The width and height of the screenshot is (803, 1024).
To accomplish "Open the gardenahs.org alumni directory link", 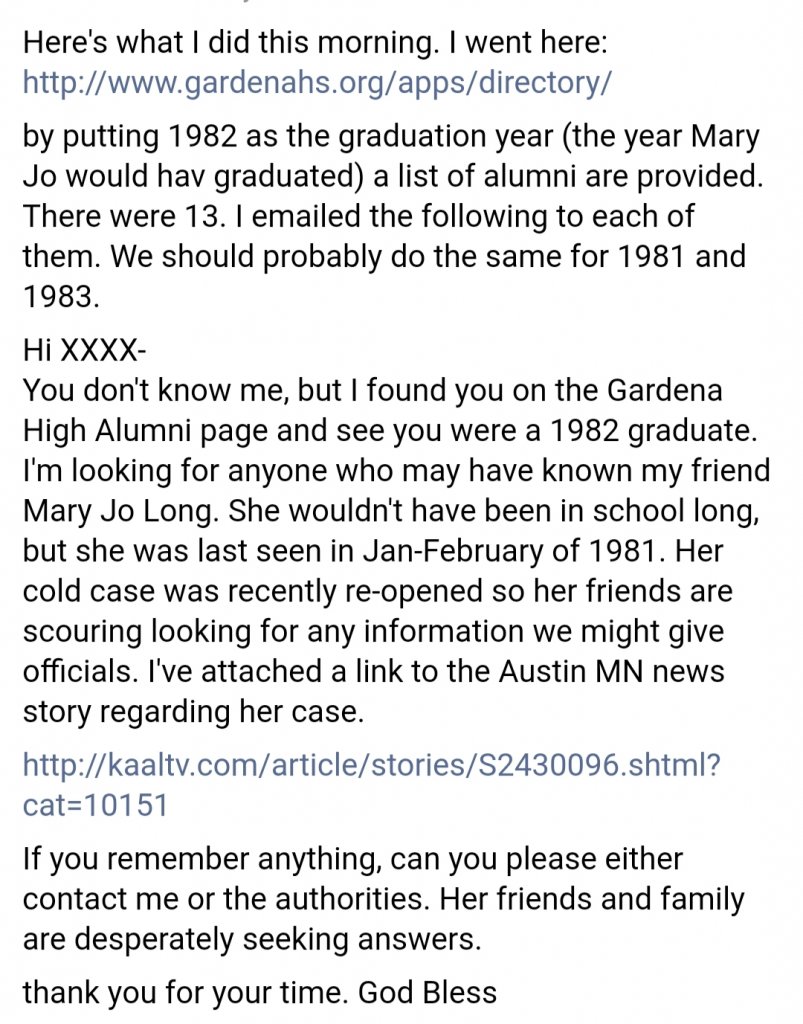I will 316,83.
